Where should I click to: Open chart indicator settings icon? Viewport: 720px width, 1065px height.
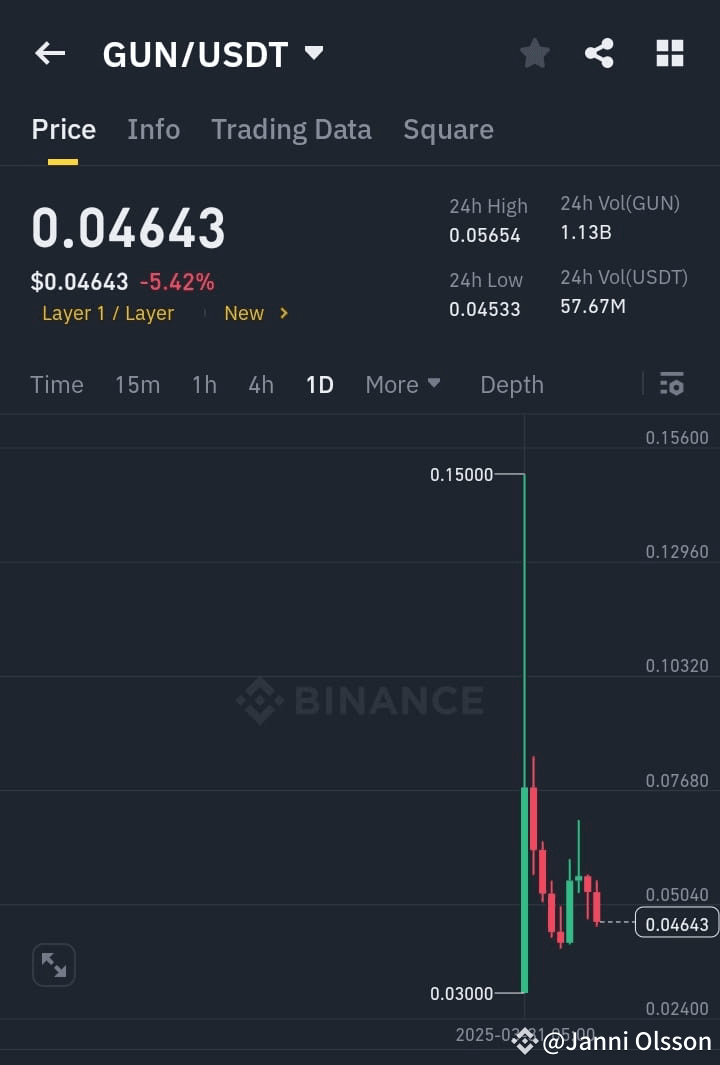coord(670,384)
